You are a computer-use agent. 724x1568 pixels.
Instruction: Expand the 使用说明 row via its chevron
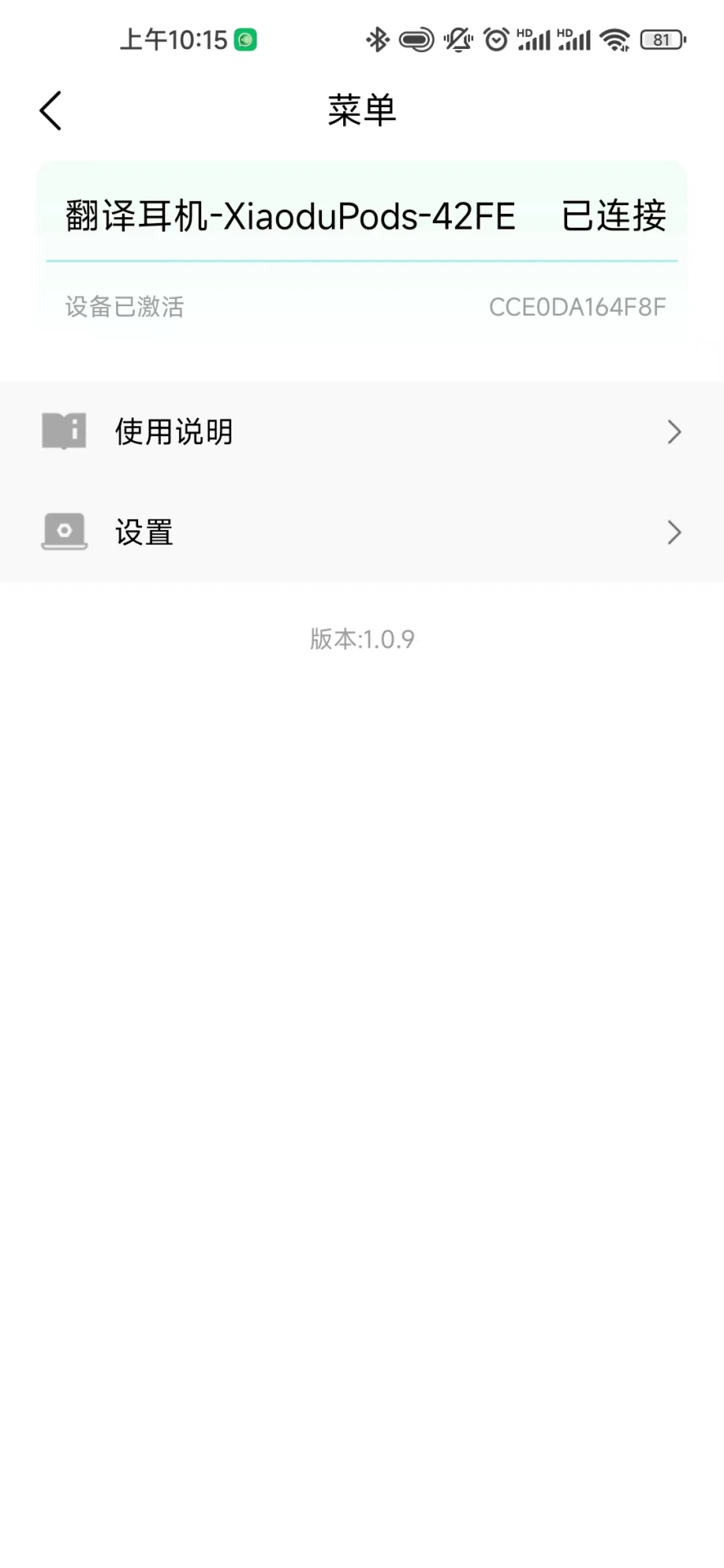(673, 431)
